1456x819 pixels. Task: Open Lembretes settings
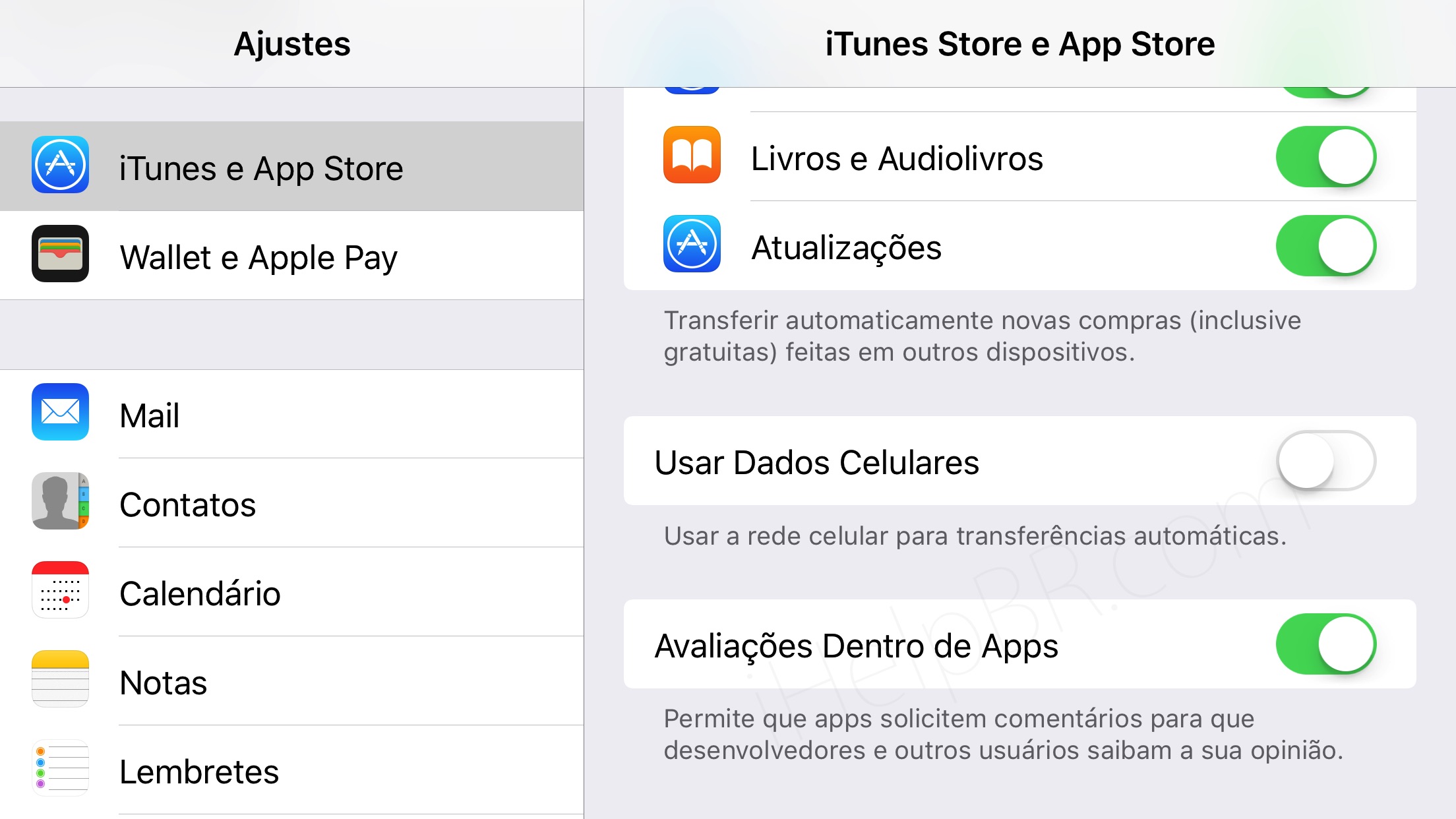(291, 771)
